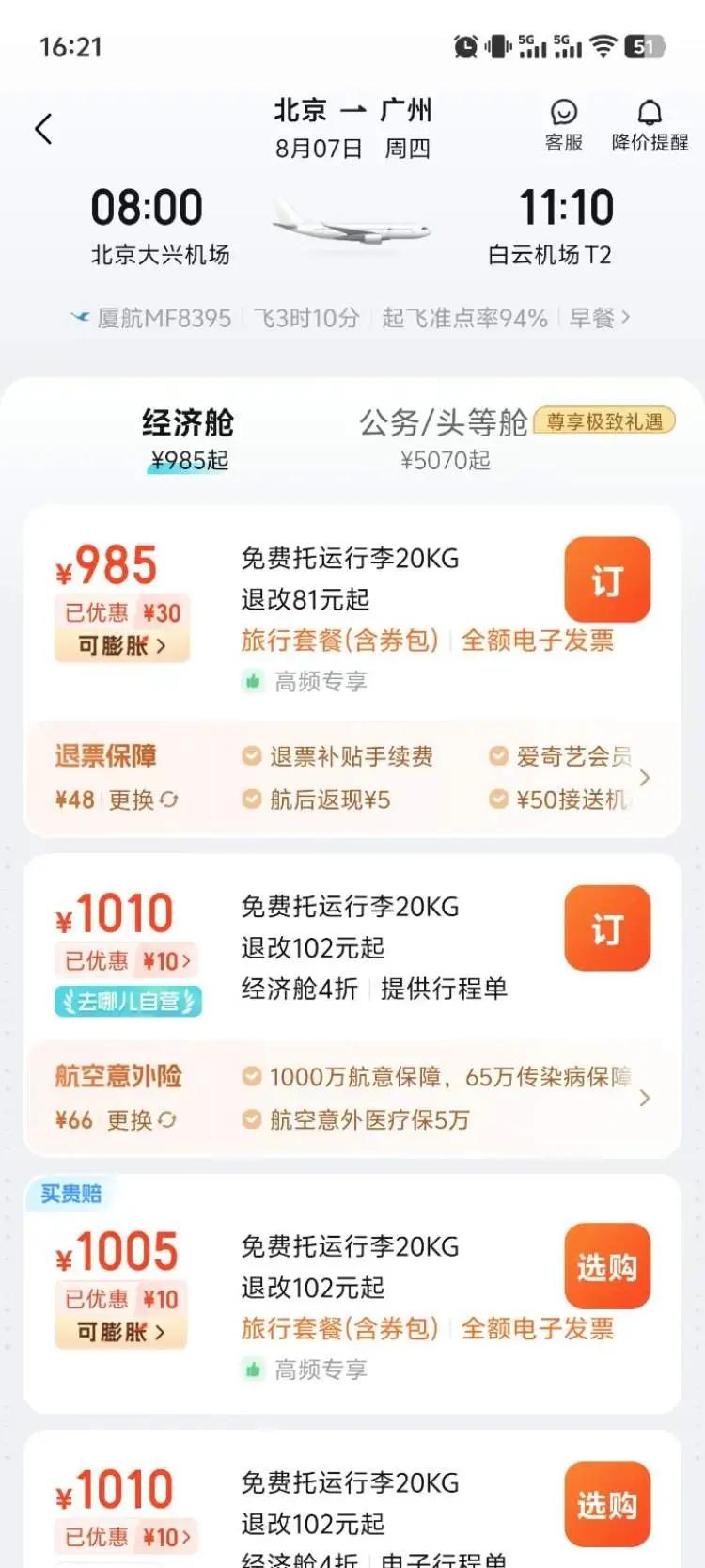Tap the checkmark beside 退票补贴手续费
The height and width of the screenshot is (1568, 705).
[x=251, y=755]
